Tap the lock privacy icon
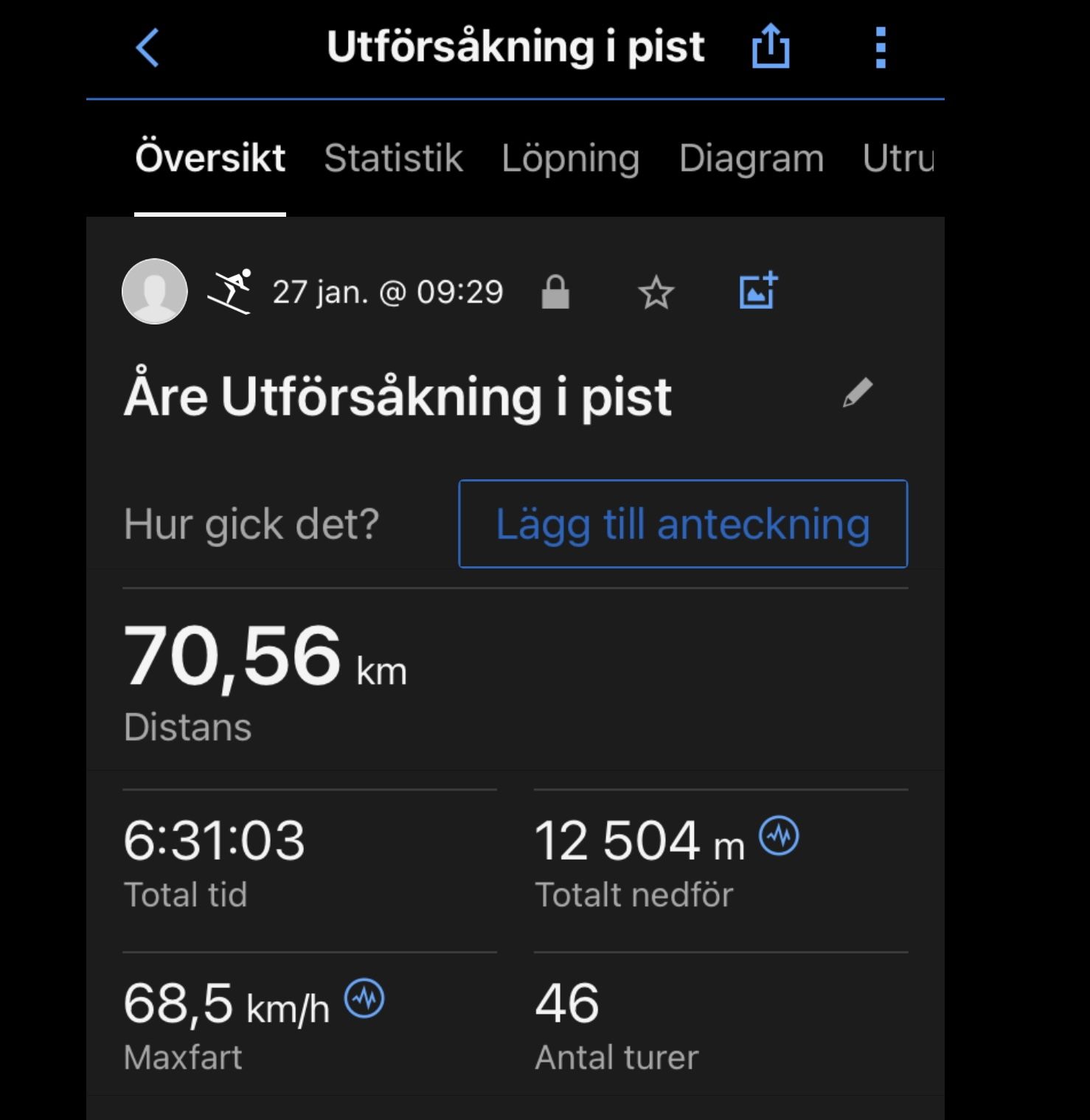Viewport: 1090px width, 1120px height. click(x=555, y=292)
